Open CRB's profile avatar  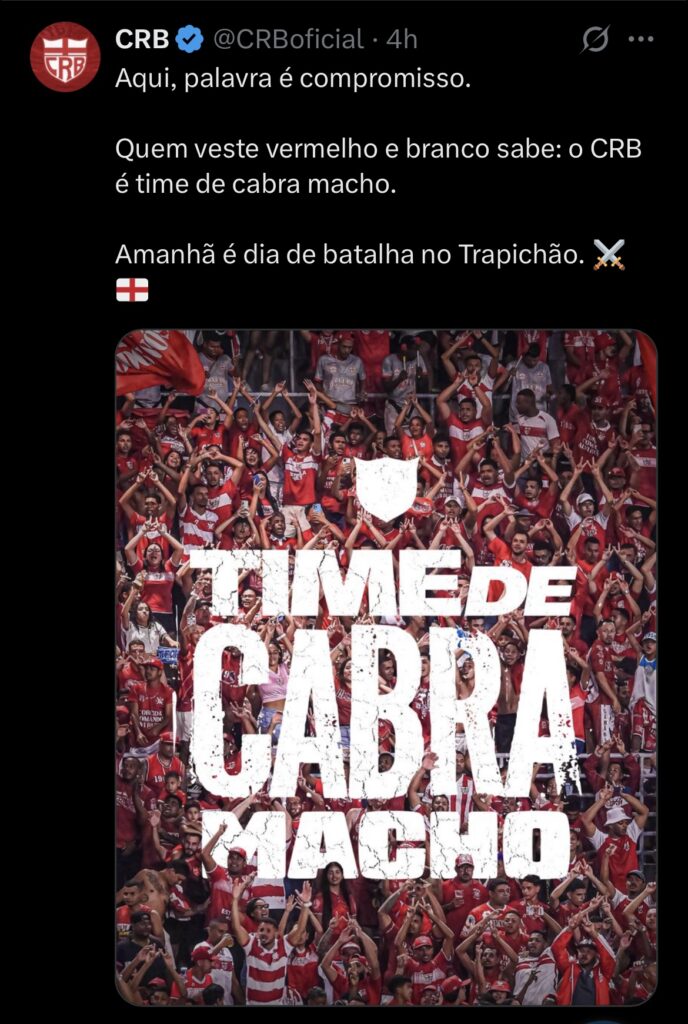[65, 56]
